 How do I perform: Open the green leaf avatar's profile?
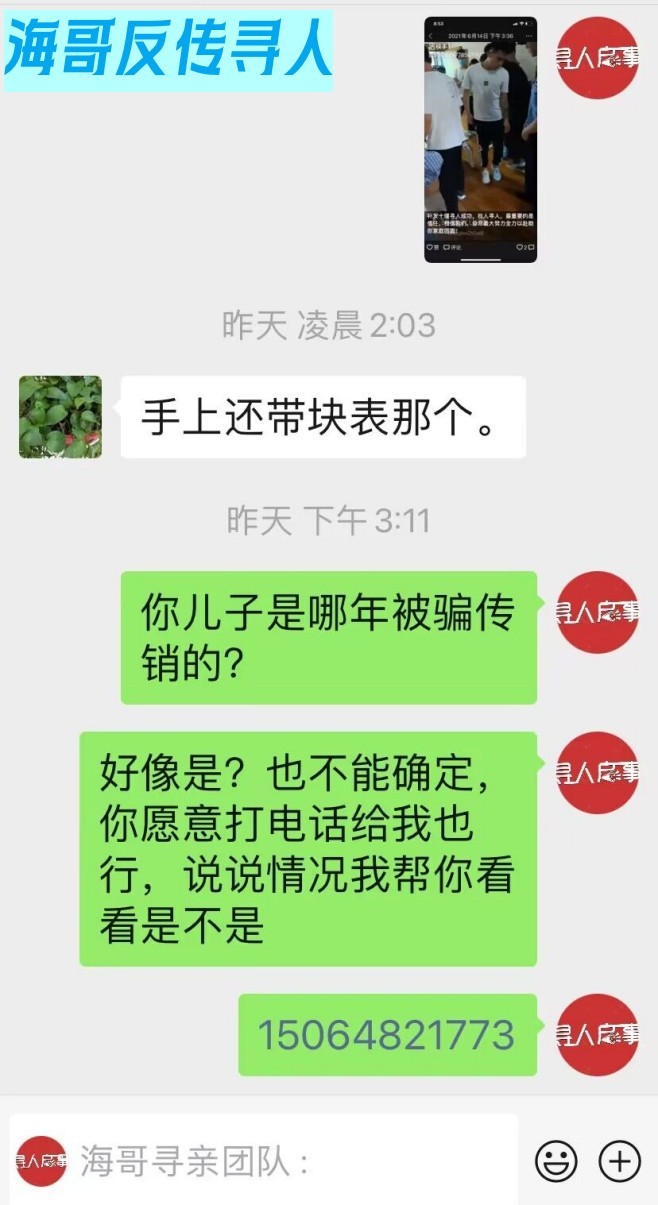(x=60, y=417)
